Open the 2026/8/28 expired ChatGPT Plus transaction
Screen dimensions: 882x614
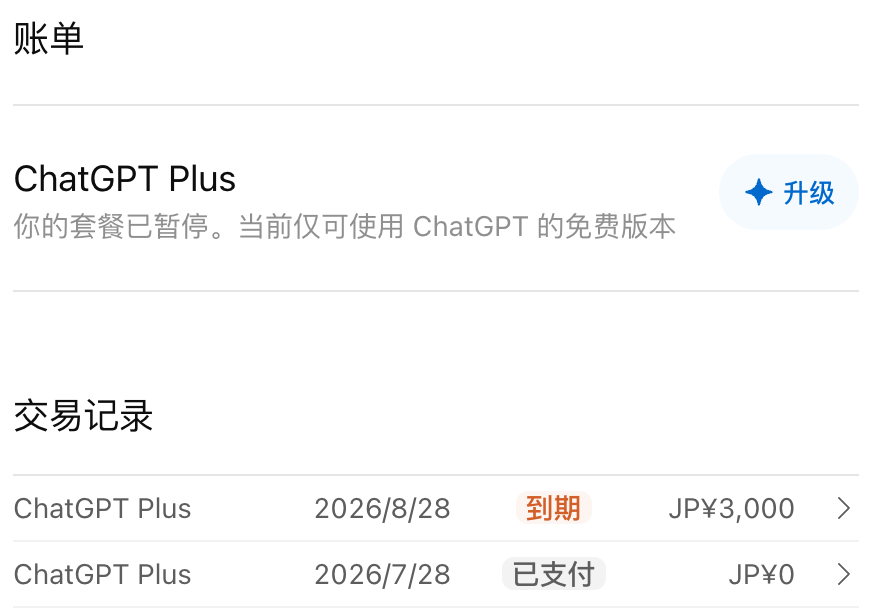[x=436, y=508]
